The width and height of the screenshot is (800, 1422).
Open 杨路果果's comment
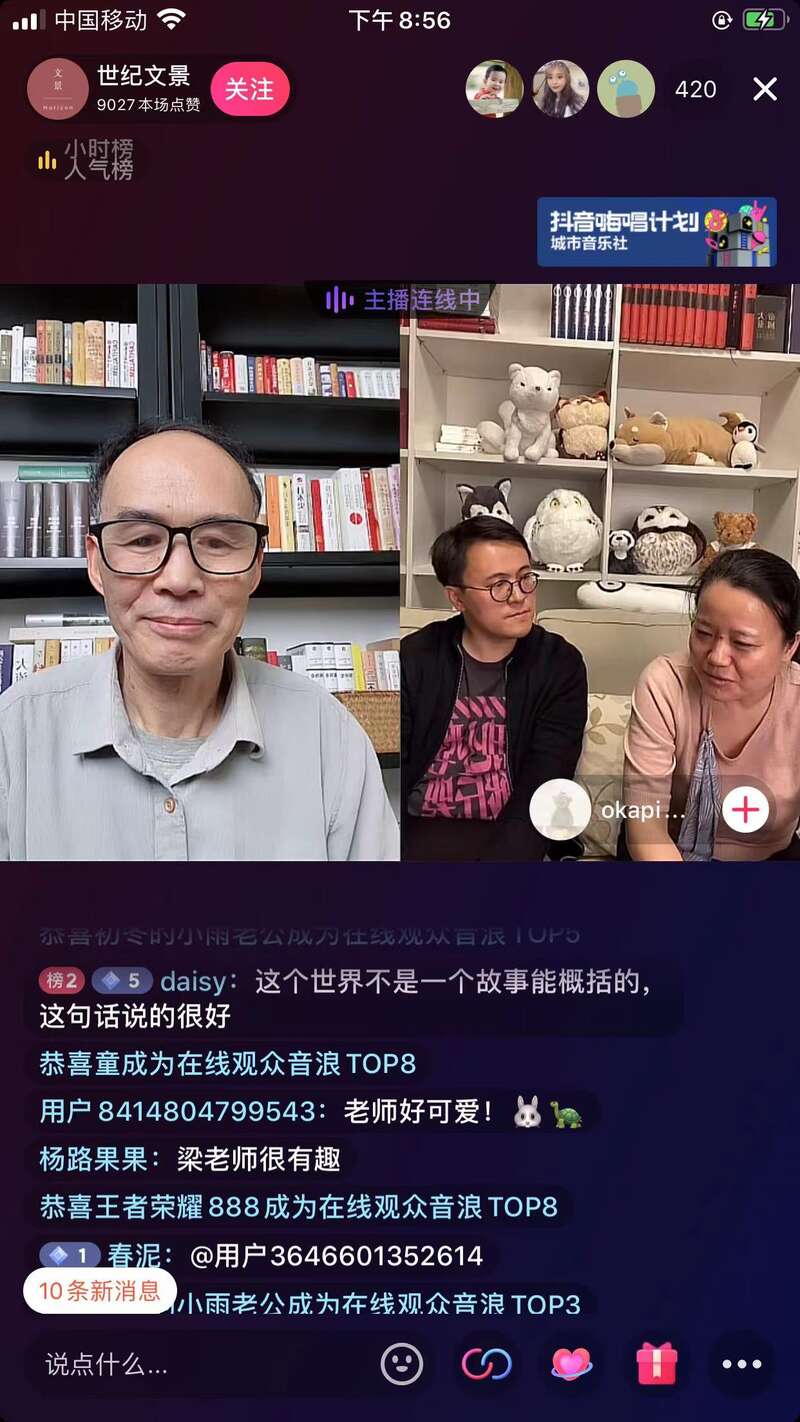coord(190,1159)
